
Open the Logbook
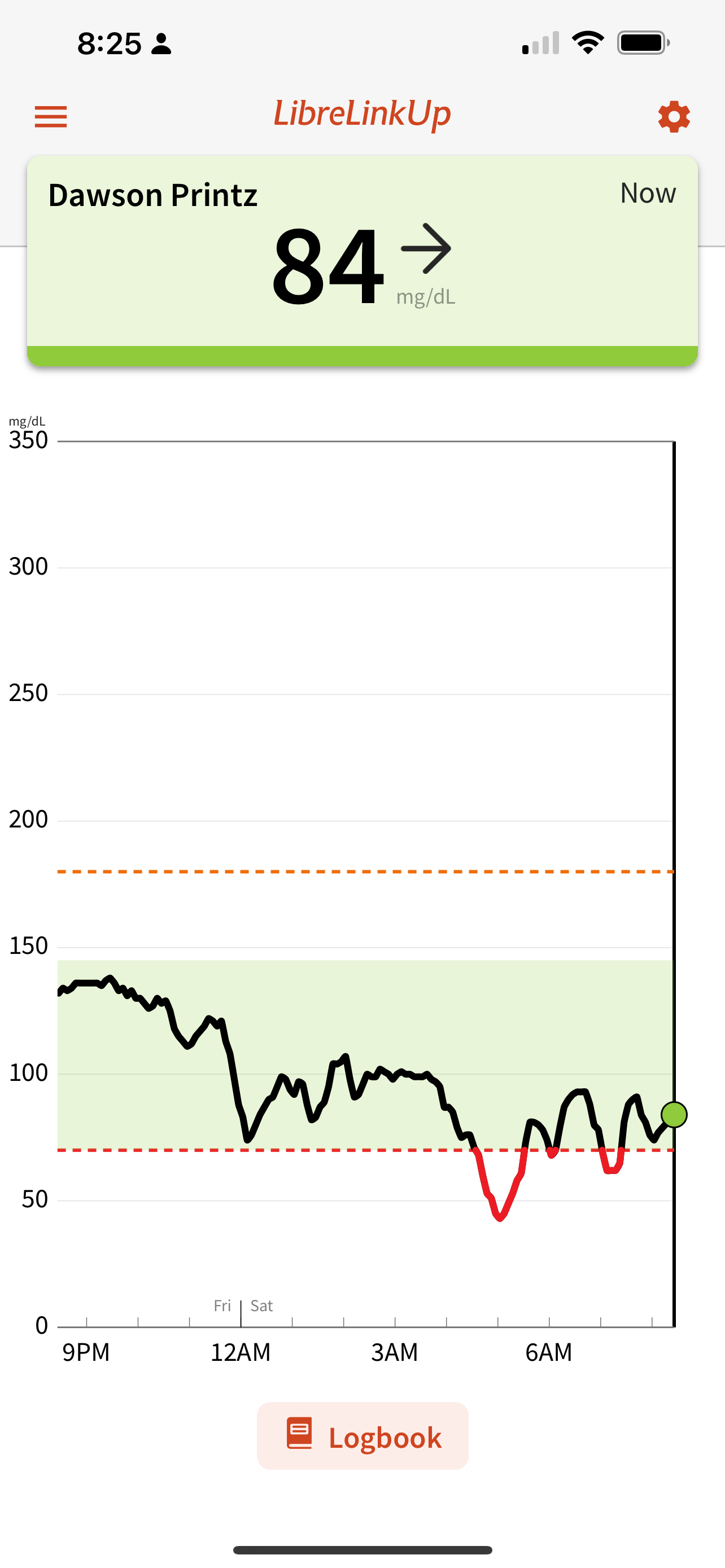(362, 1436)
